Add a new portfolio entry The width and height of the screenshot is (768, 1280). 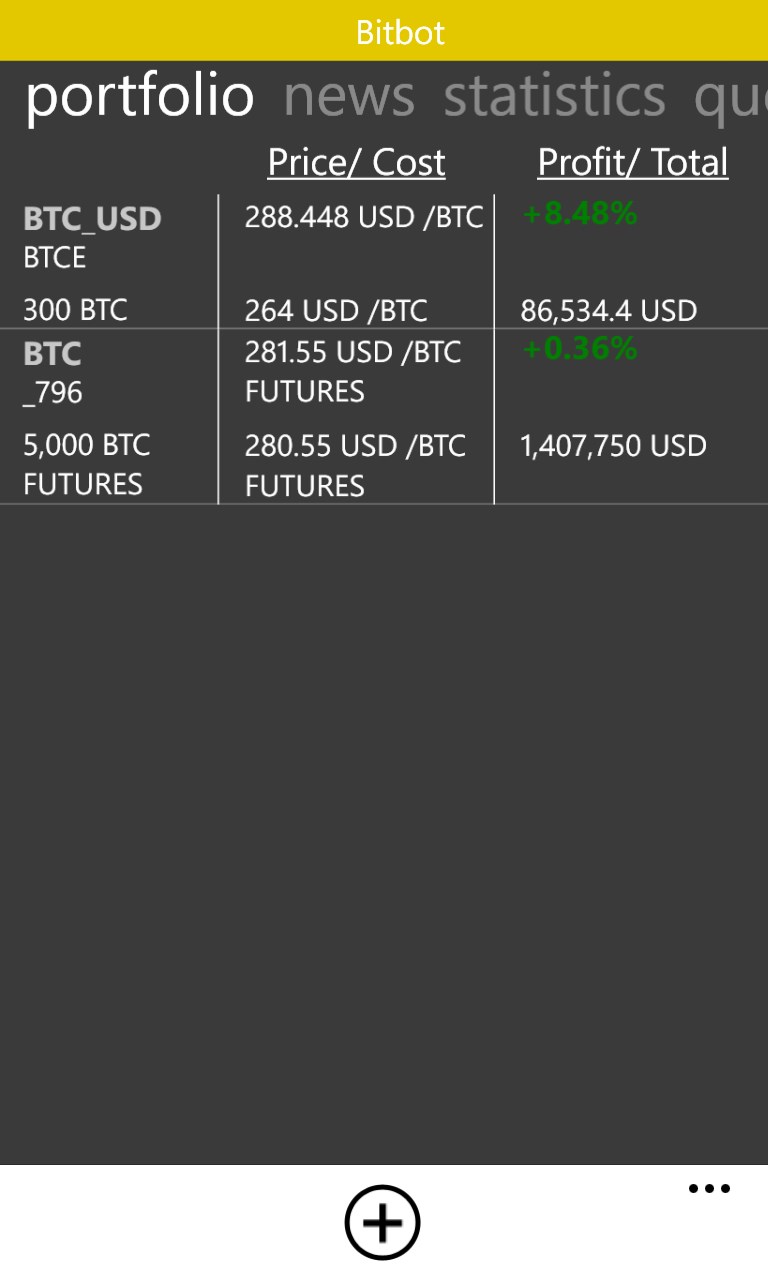pyautogui.click(x=382, y=1222)
